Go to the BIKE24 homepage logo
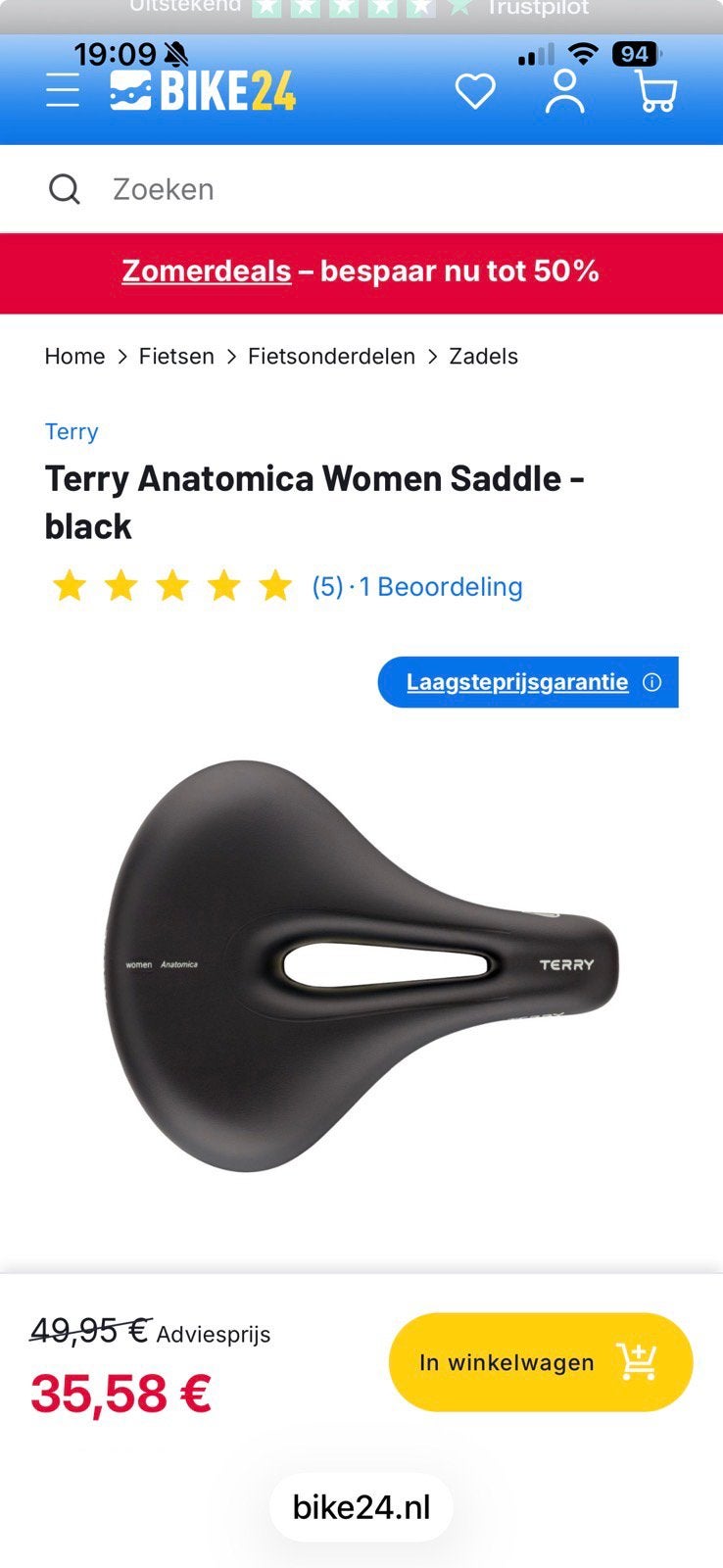This screenshot has height=1568, width=723. point(202,91)
